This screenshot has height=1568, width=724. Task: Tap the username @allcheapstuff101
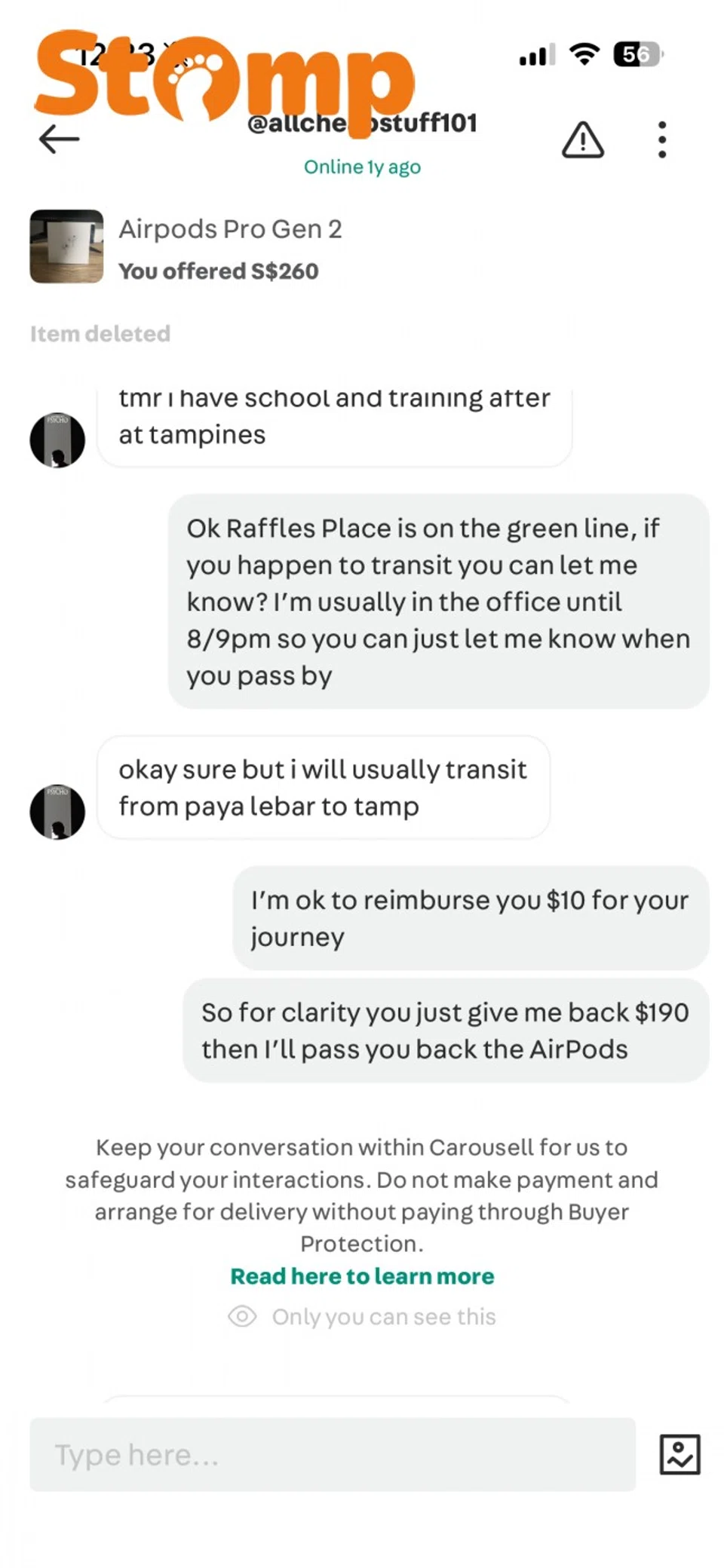click(362, 123)
